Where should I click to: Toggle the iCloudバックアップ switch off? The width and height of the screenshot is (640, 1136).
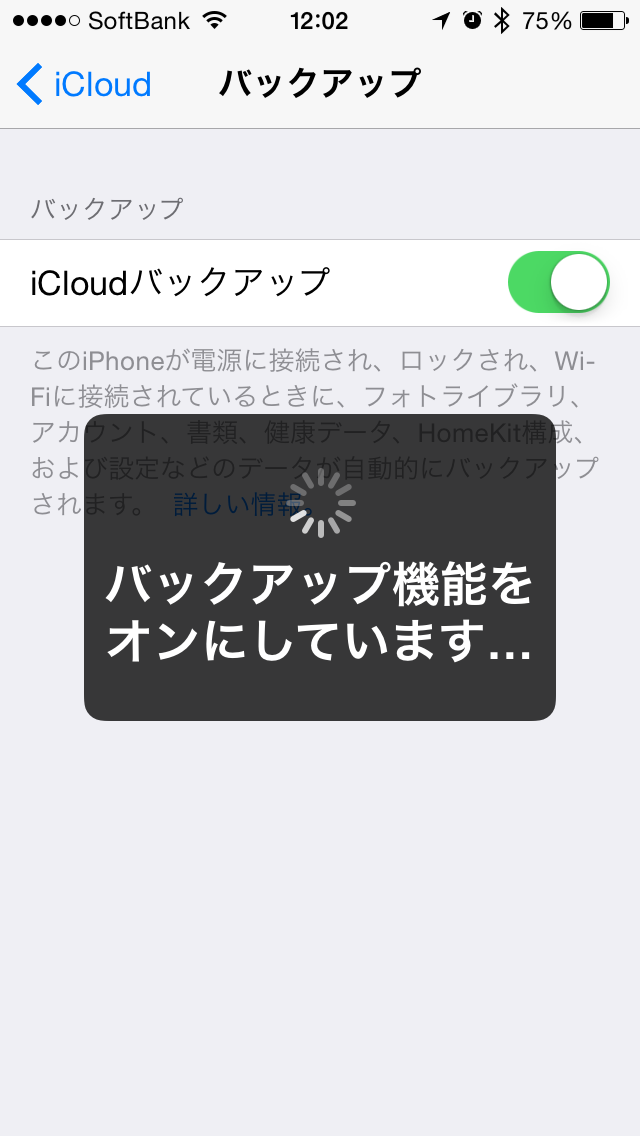coord(559,283)
